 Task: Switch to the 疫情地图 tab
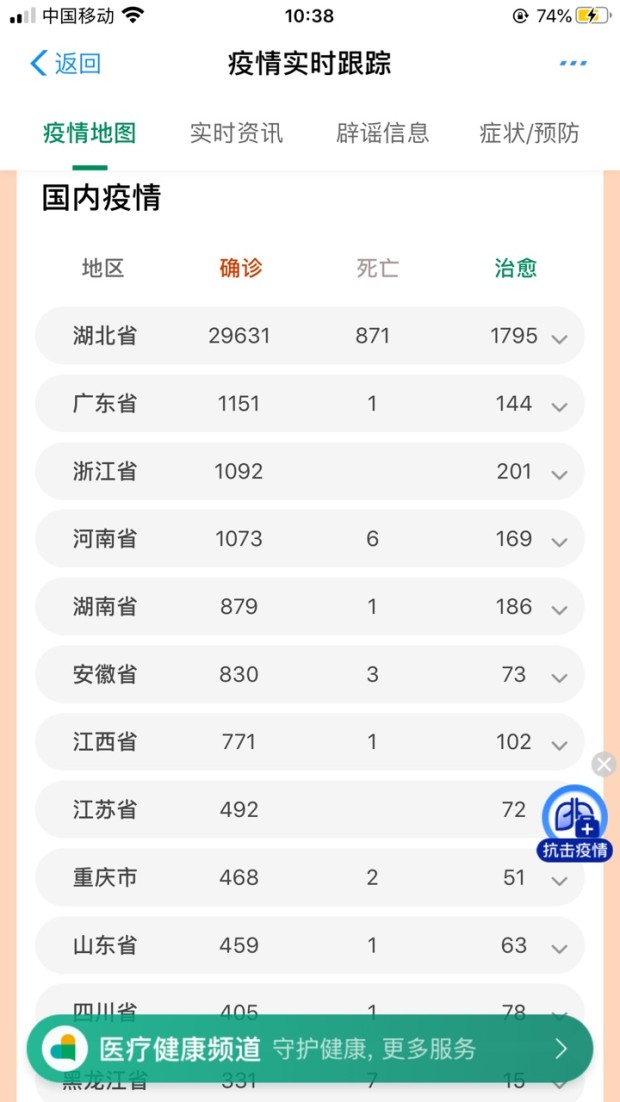pyautogui.click(x=89, y=133)
